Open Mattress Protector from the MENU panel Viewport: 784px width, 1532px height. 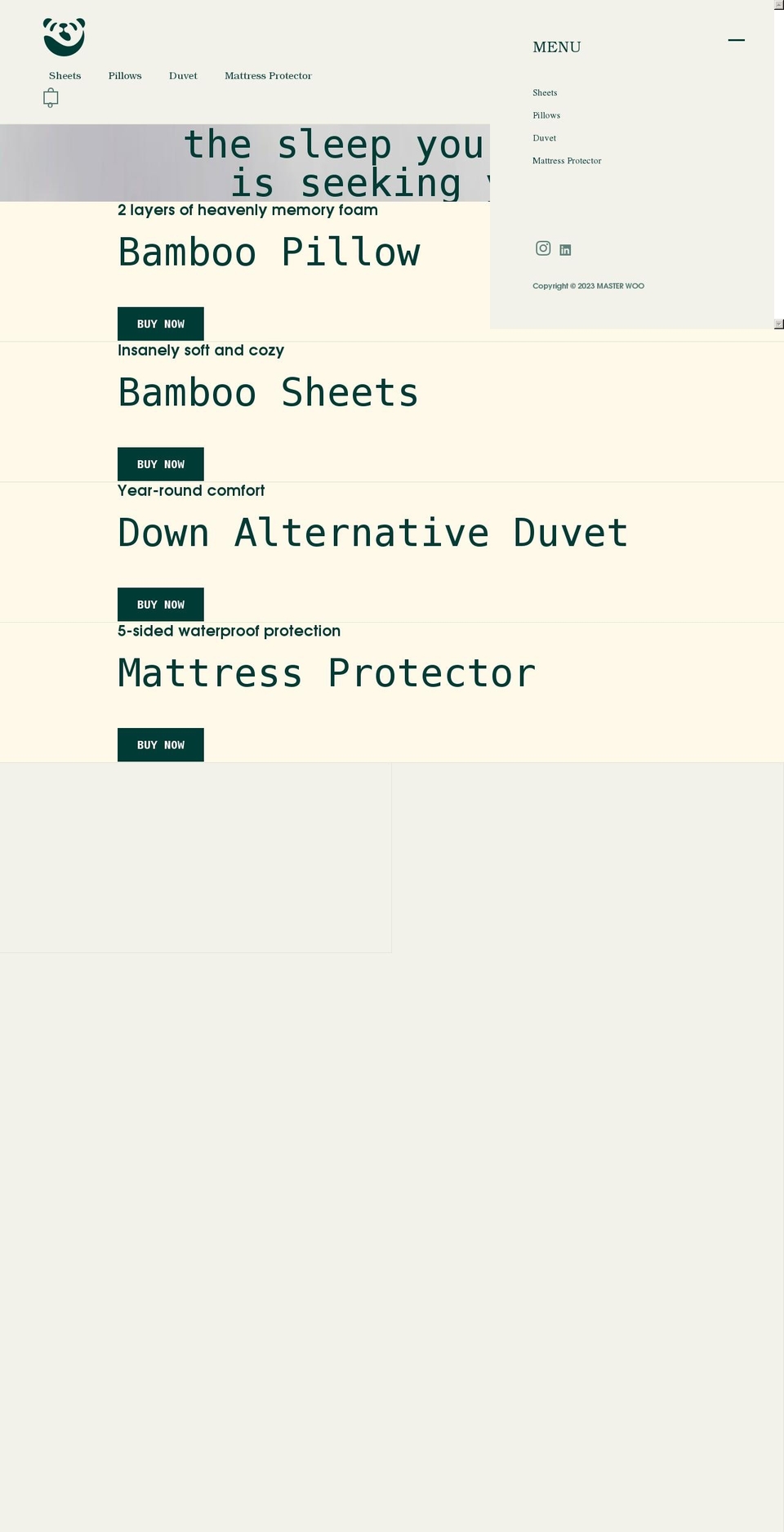pos(567,161)
